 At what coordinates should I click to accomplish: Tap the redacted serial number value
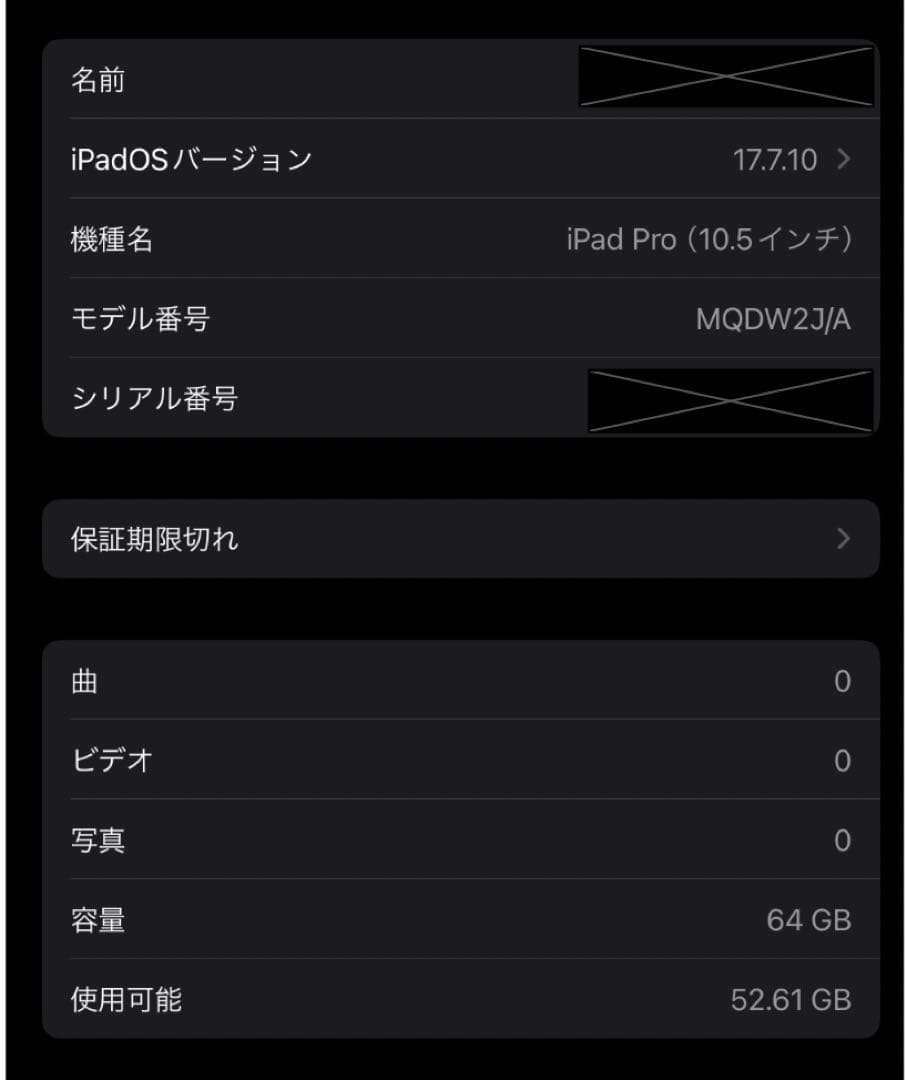click(730, 399)
